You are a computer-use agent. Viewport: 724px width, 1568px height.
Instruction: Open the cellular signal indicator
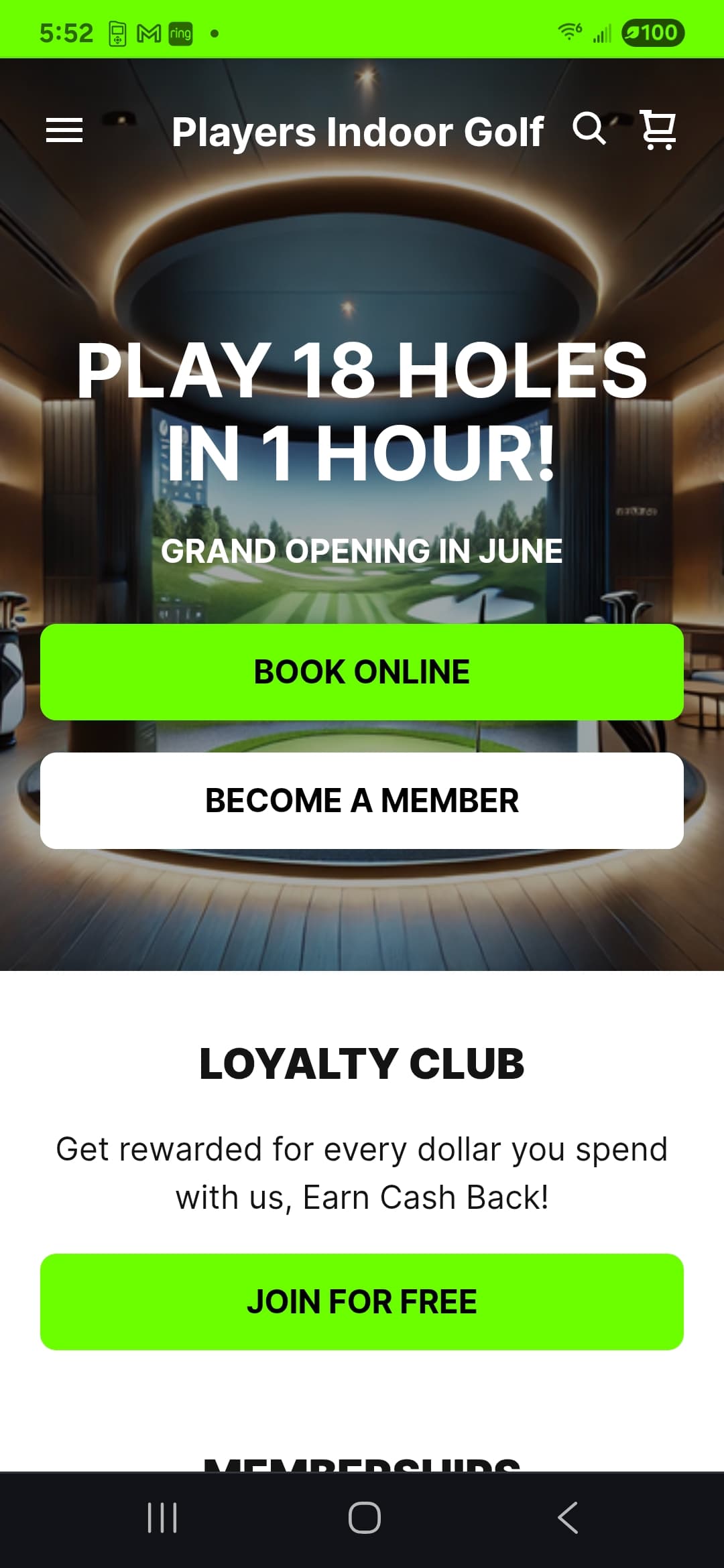[x=602, y=31]
